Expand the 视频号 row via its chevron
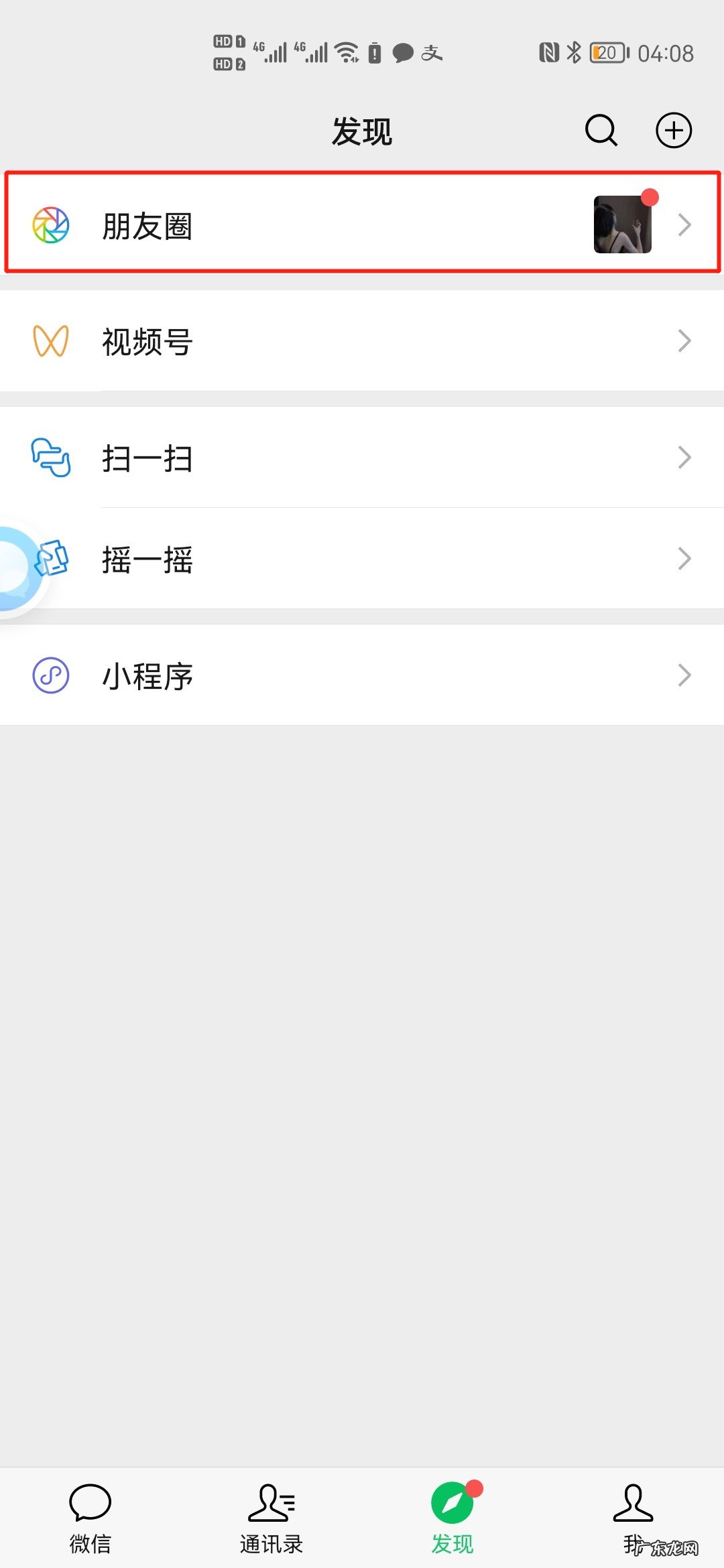Viewport: 724px width, 1568px height. click(684, 340)
